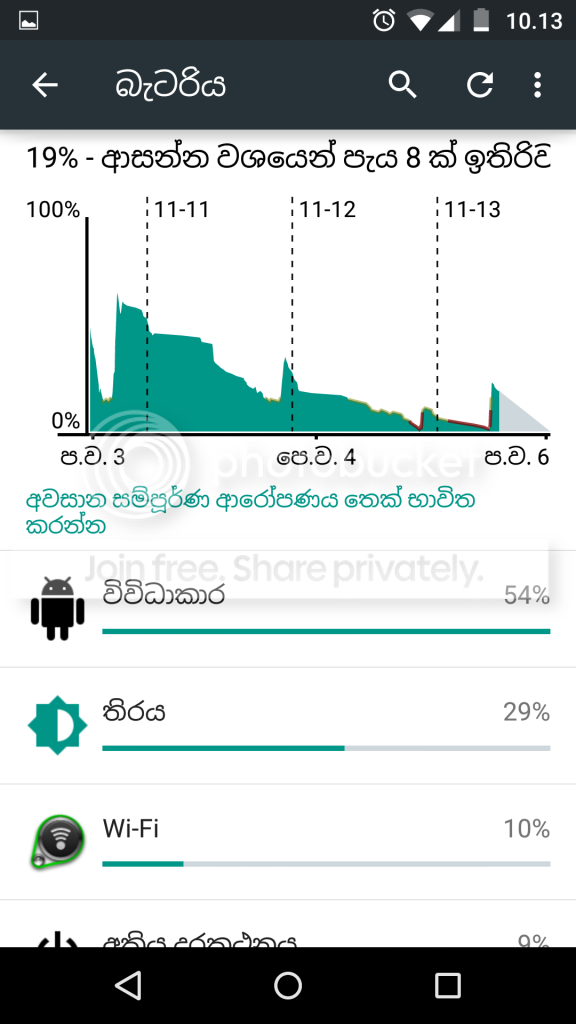The width and height of the screenshot is (576, 1024).
Task: Open the recent apps overview
Action: click(x=447, y=985)
